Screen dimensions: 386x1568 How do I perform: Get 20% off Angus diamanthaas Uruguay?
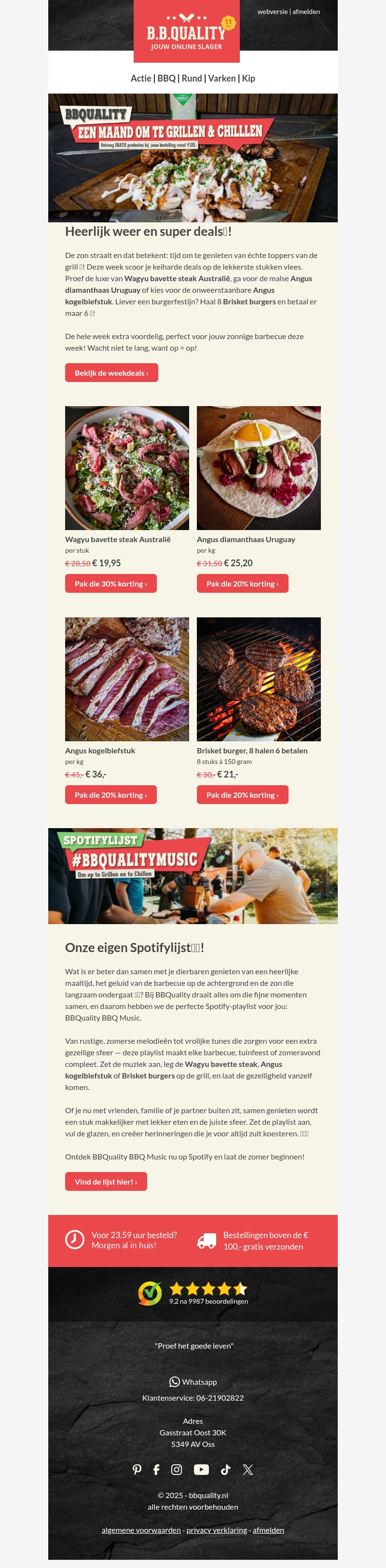(x=242, y=584)
